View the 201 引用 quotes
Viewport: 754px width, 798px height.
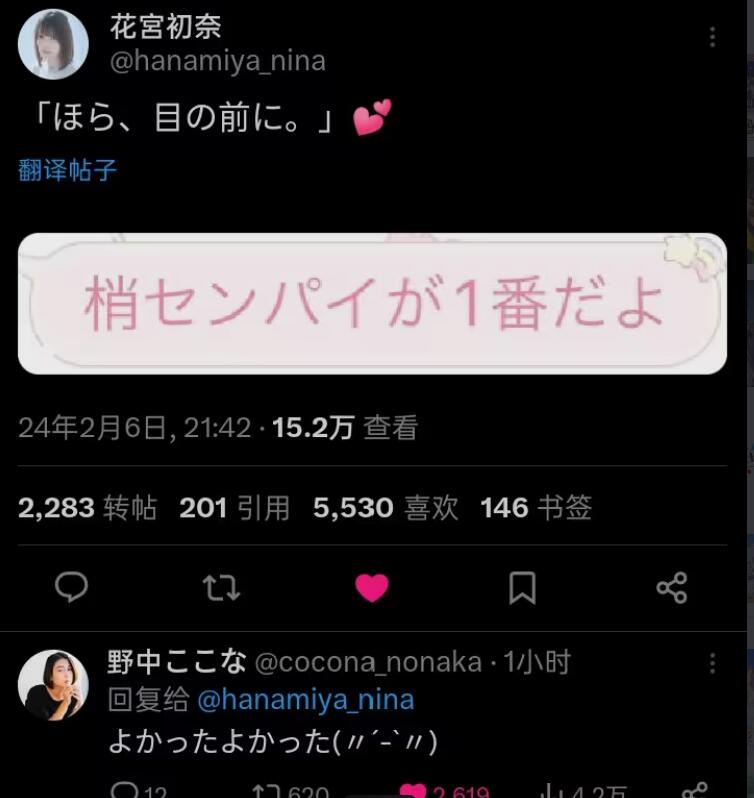click(x=235, y=508)
